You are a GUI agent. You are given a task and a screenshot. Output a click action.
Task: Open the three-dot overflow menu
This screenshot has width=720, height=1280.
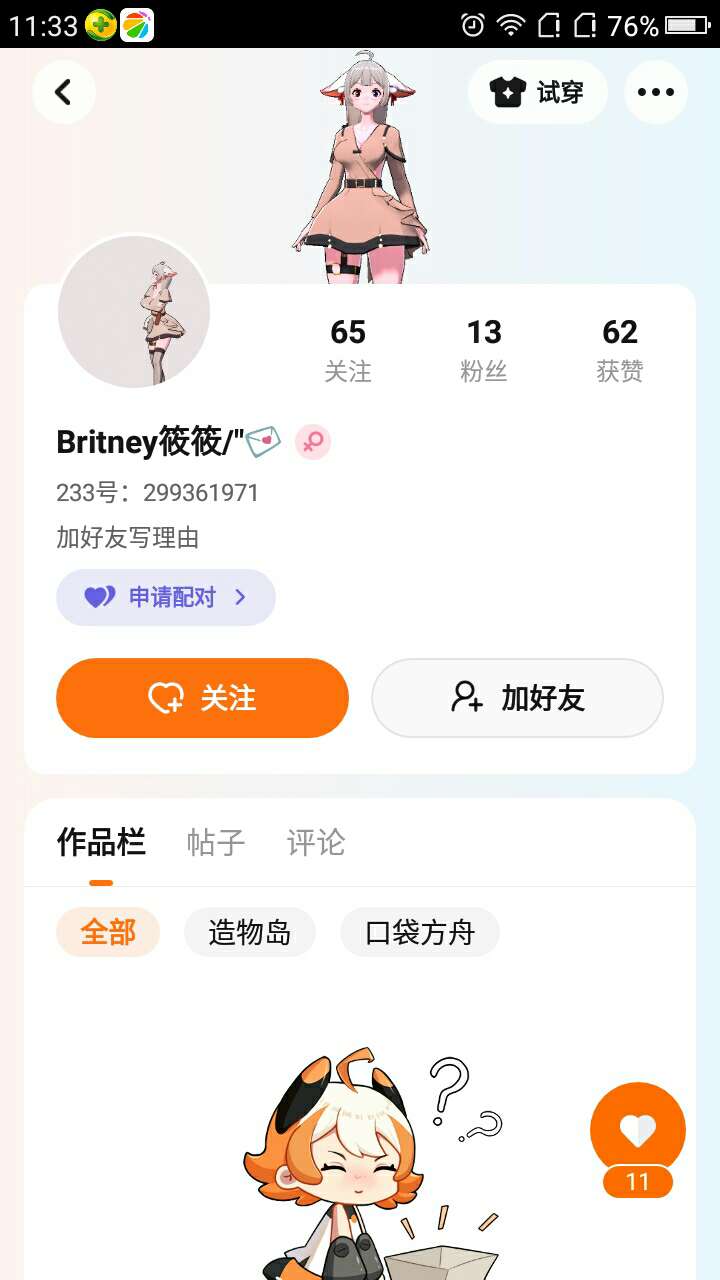(x=655, y=93)
